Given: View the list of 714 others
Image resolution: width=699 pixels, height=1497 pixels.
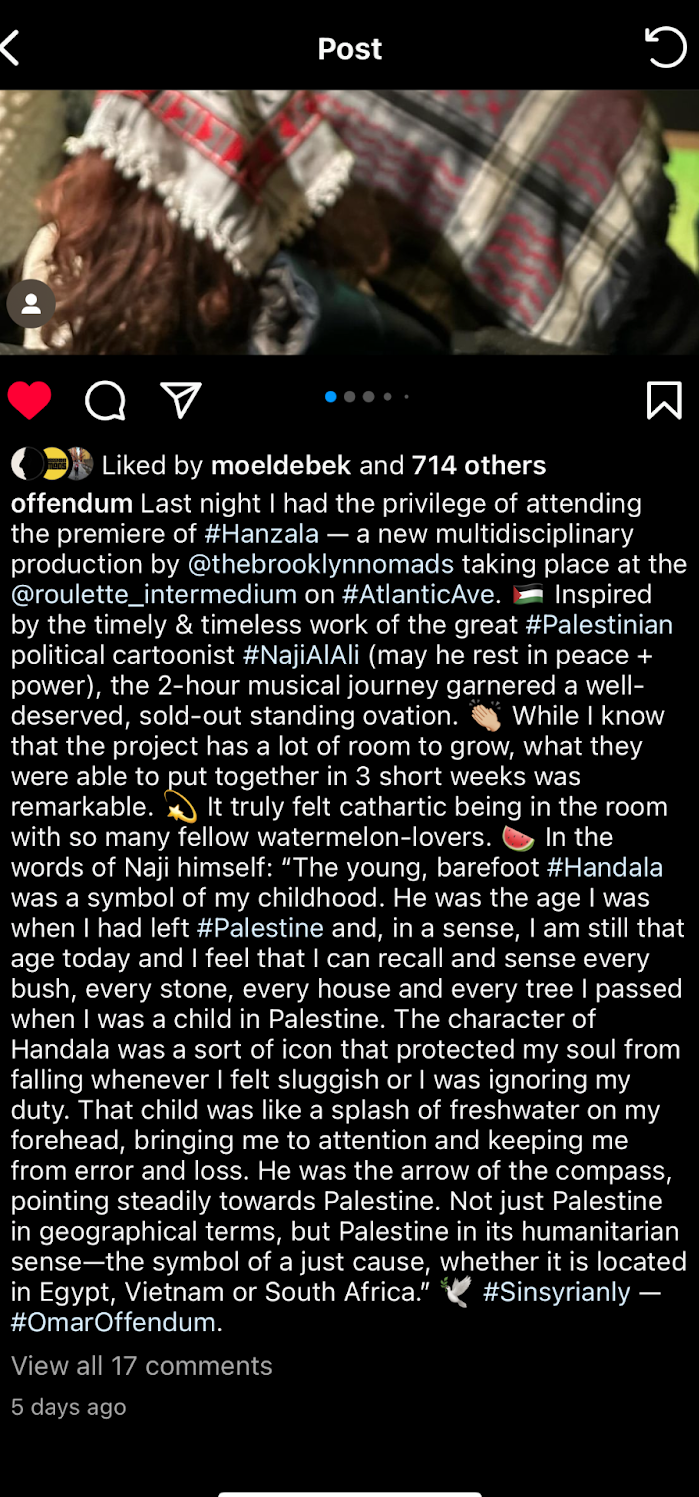Looking at the screenshot, I should click(x=479, y=465).
